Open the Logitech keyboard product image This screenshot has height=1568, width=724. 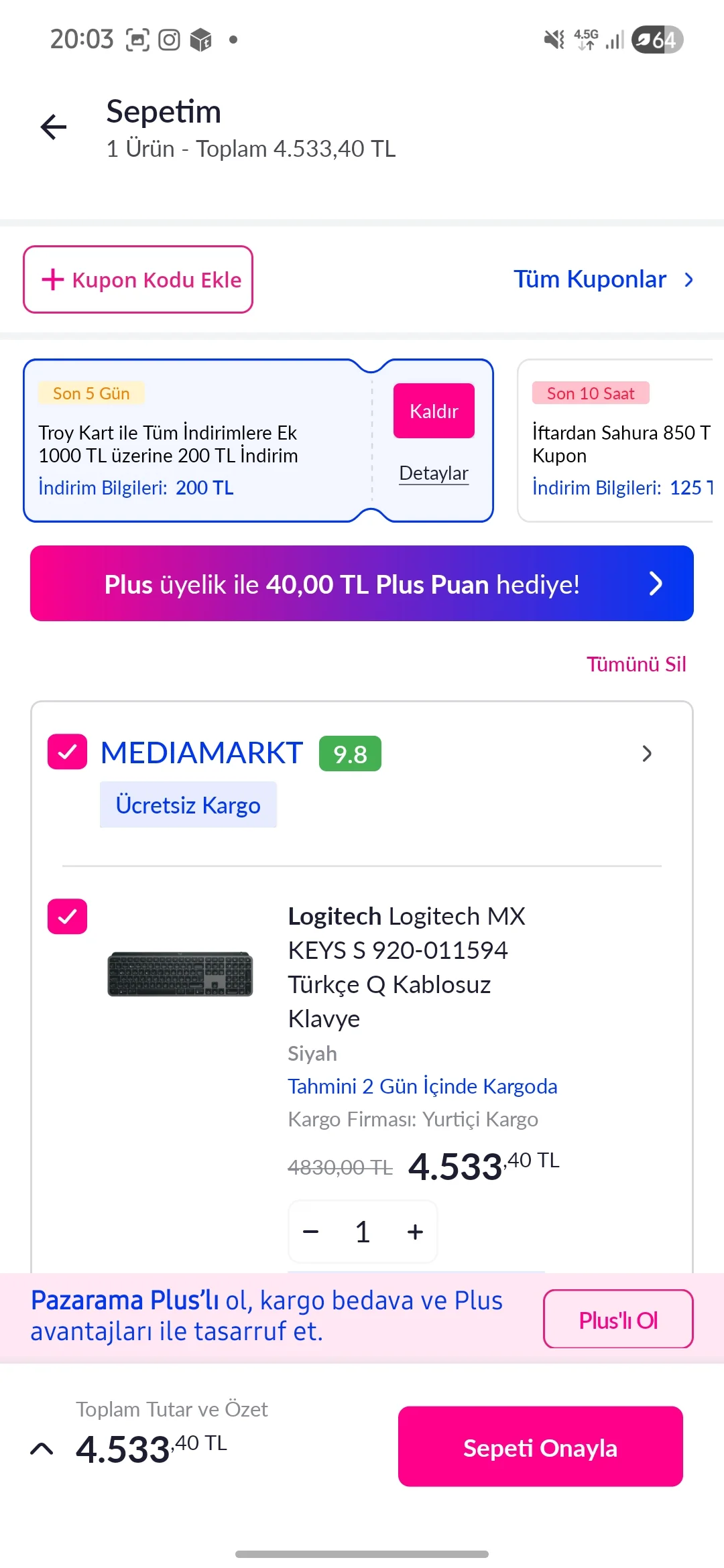click(x=180, y=974)
